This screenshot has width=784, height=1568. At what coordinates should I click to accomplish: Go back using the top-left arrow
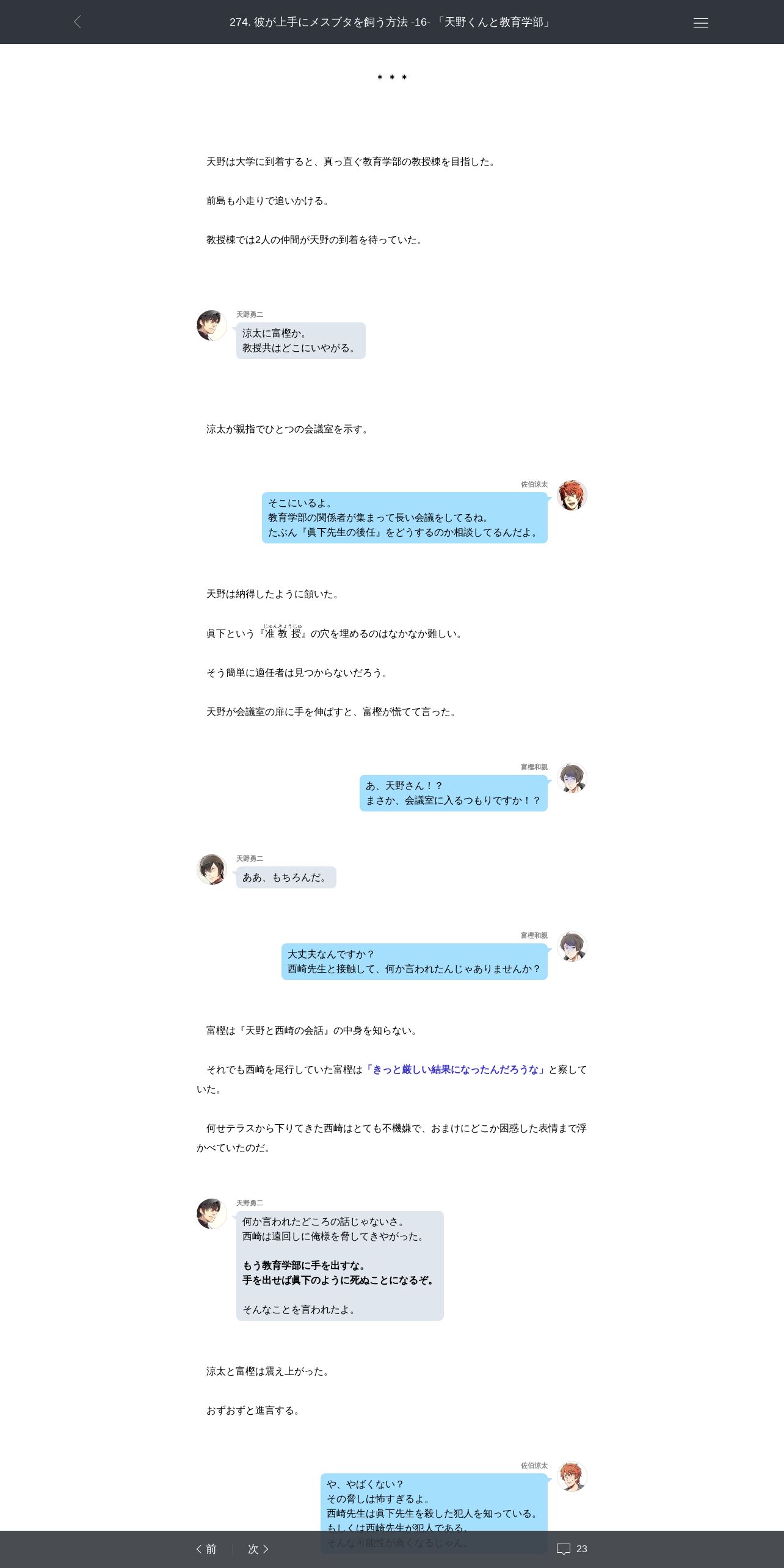click(x=77, y=22)
